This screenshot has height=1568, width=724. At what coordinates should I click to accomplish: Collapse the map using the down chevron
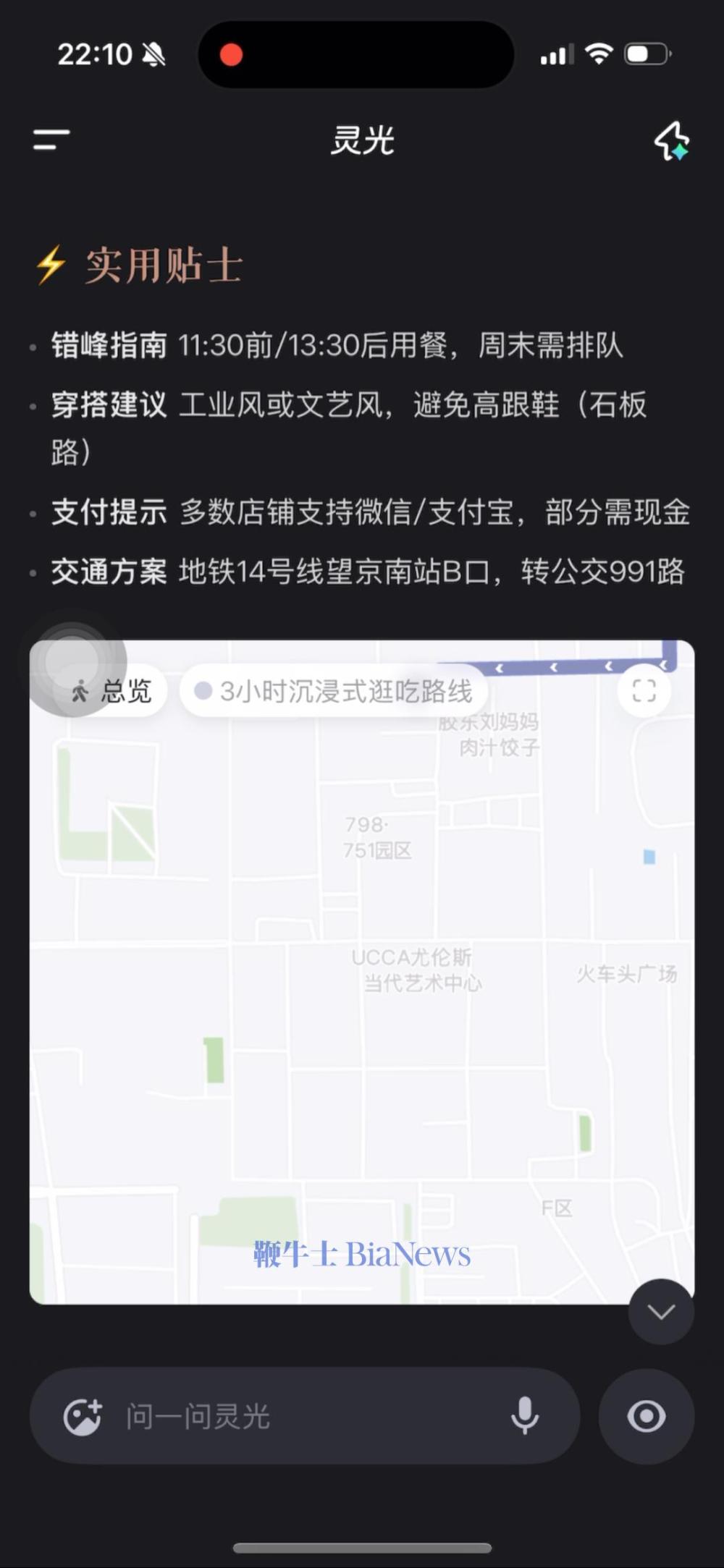click(660, 1312)
